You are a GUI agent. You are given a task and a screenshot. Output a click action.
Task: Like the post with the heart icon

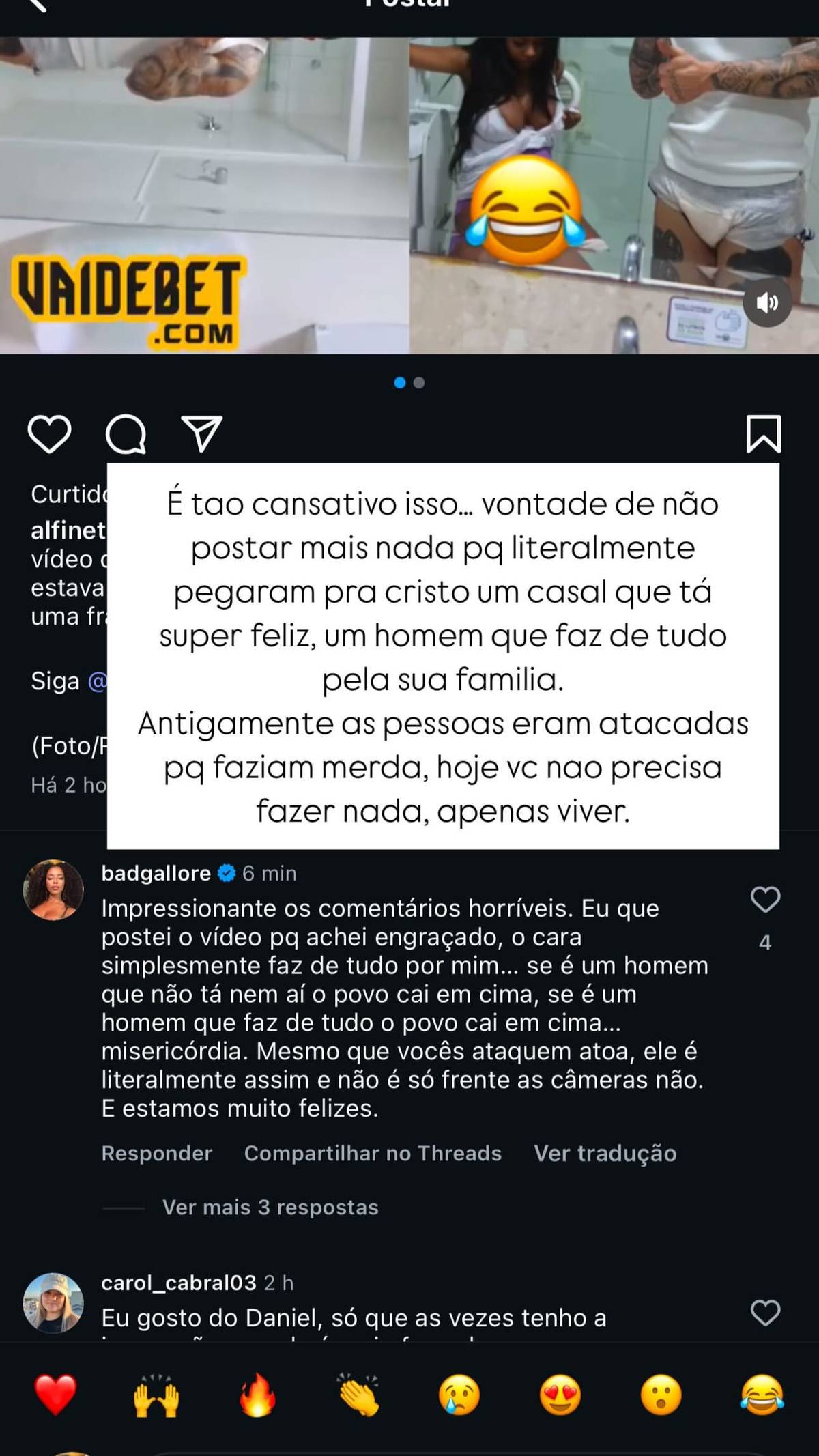[49, 433]
